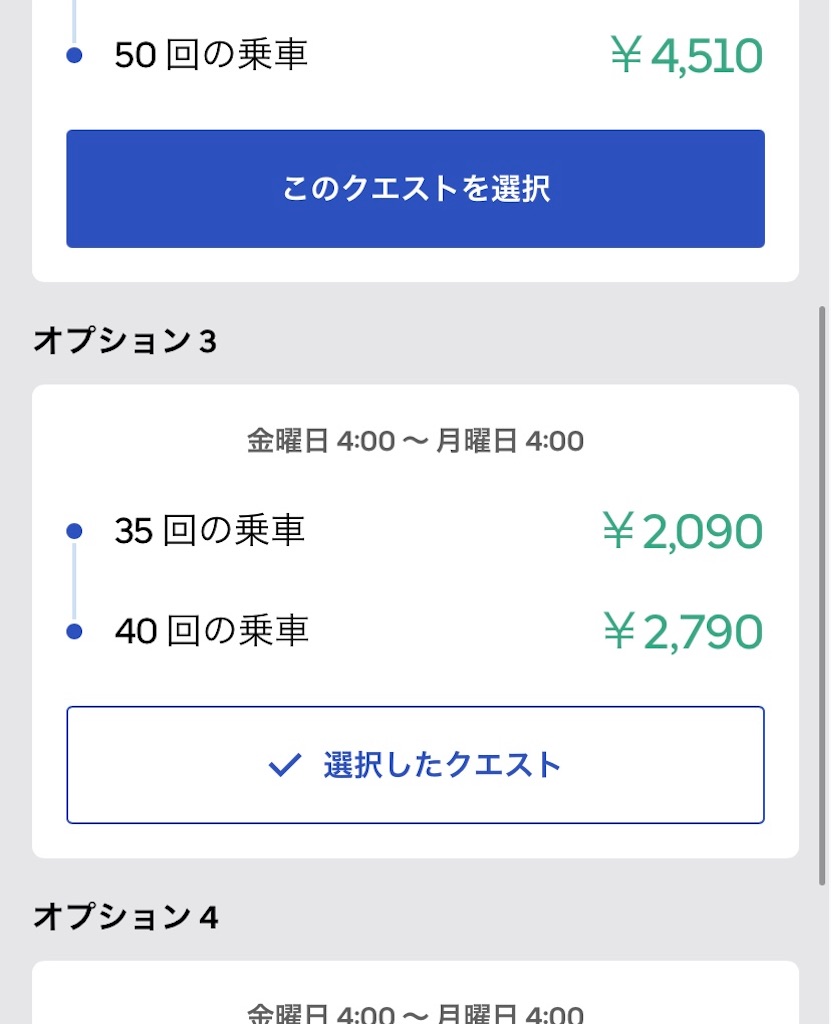Click the 金曜日 4:00 ～ 月曜日 4:00 schedule text
Screen dimensions: 831x1024
415,440
